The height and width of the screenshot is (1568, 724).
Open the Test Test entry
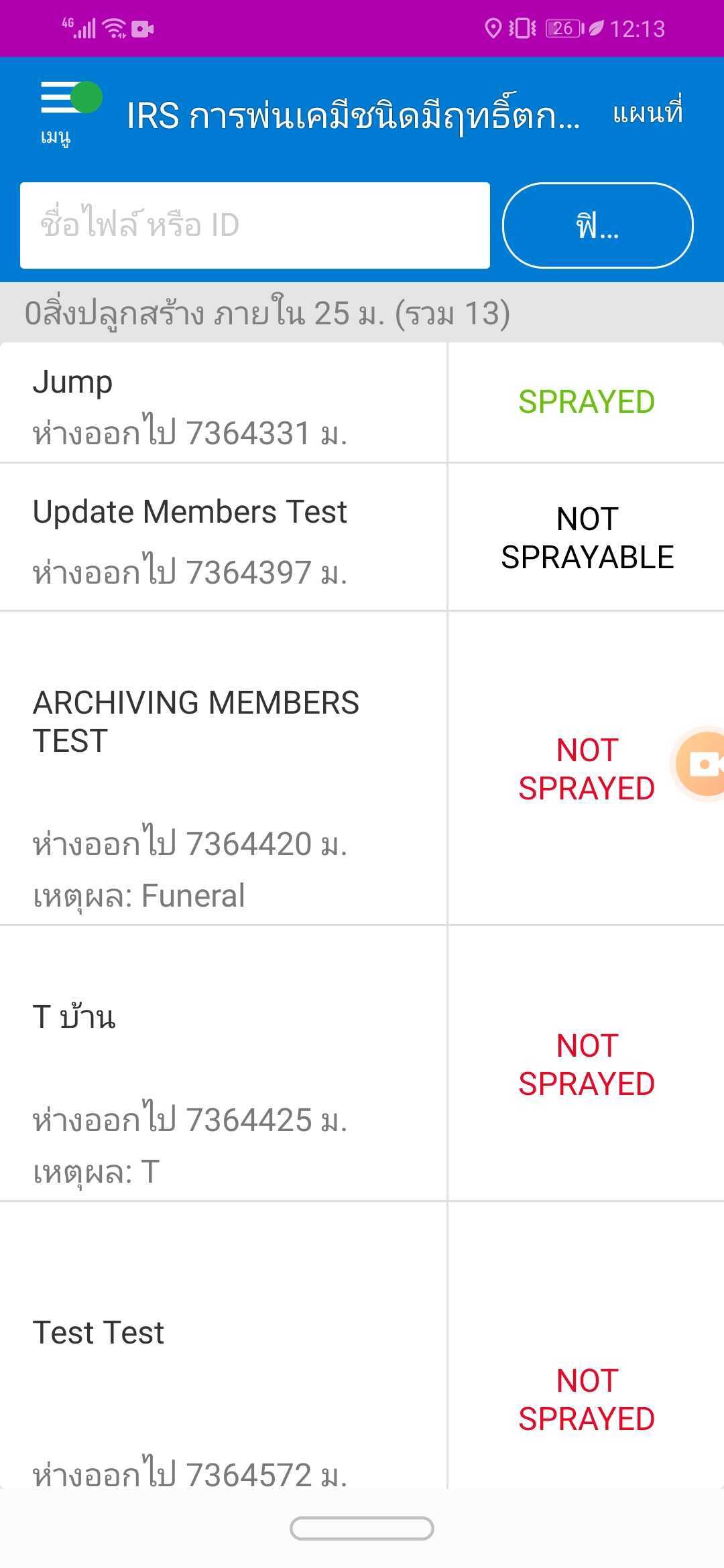pyautogui.click(x=223, y=1347)
